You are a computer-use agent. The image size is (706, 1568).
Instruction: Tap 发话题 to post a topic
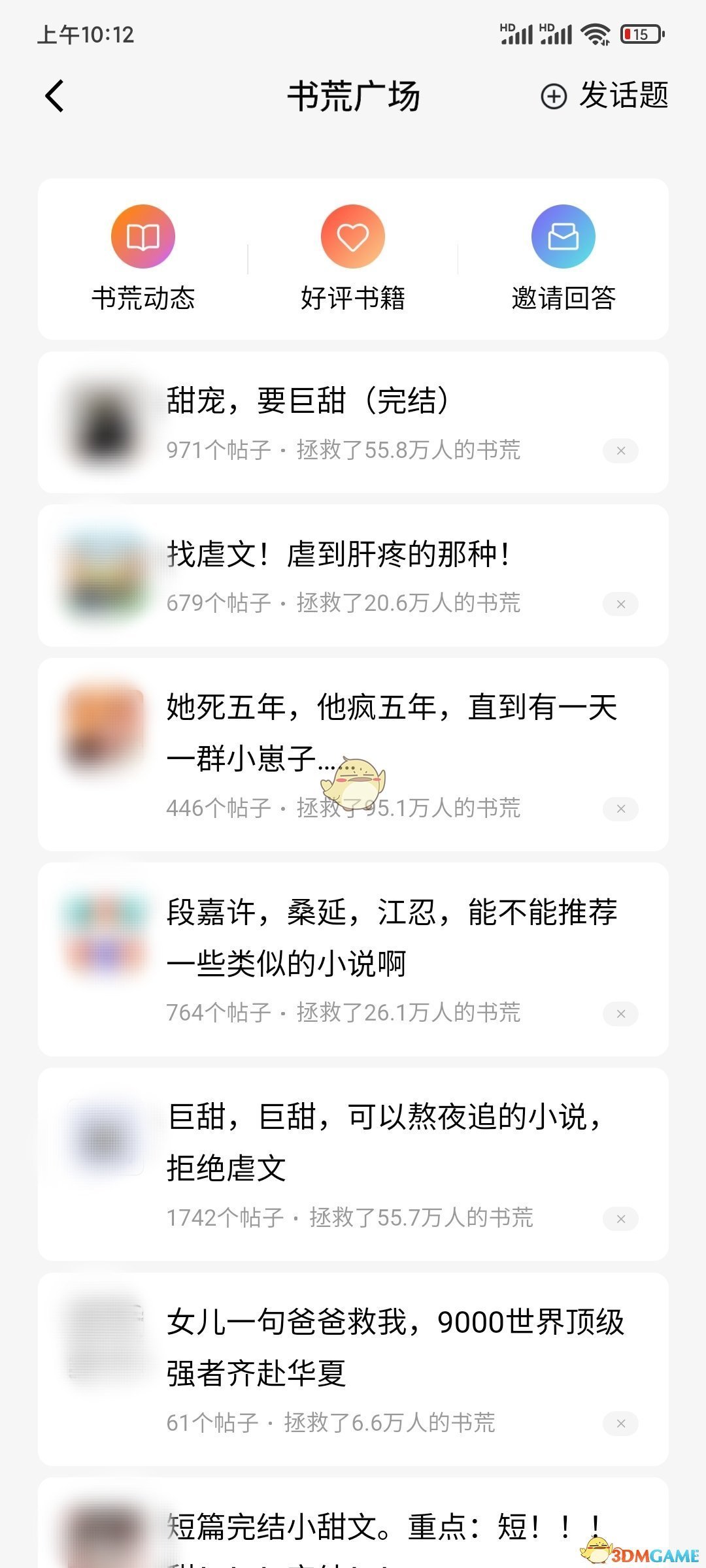coord(604,96)
